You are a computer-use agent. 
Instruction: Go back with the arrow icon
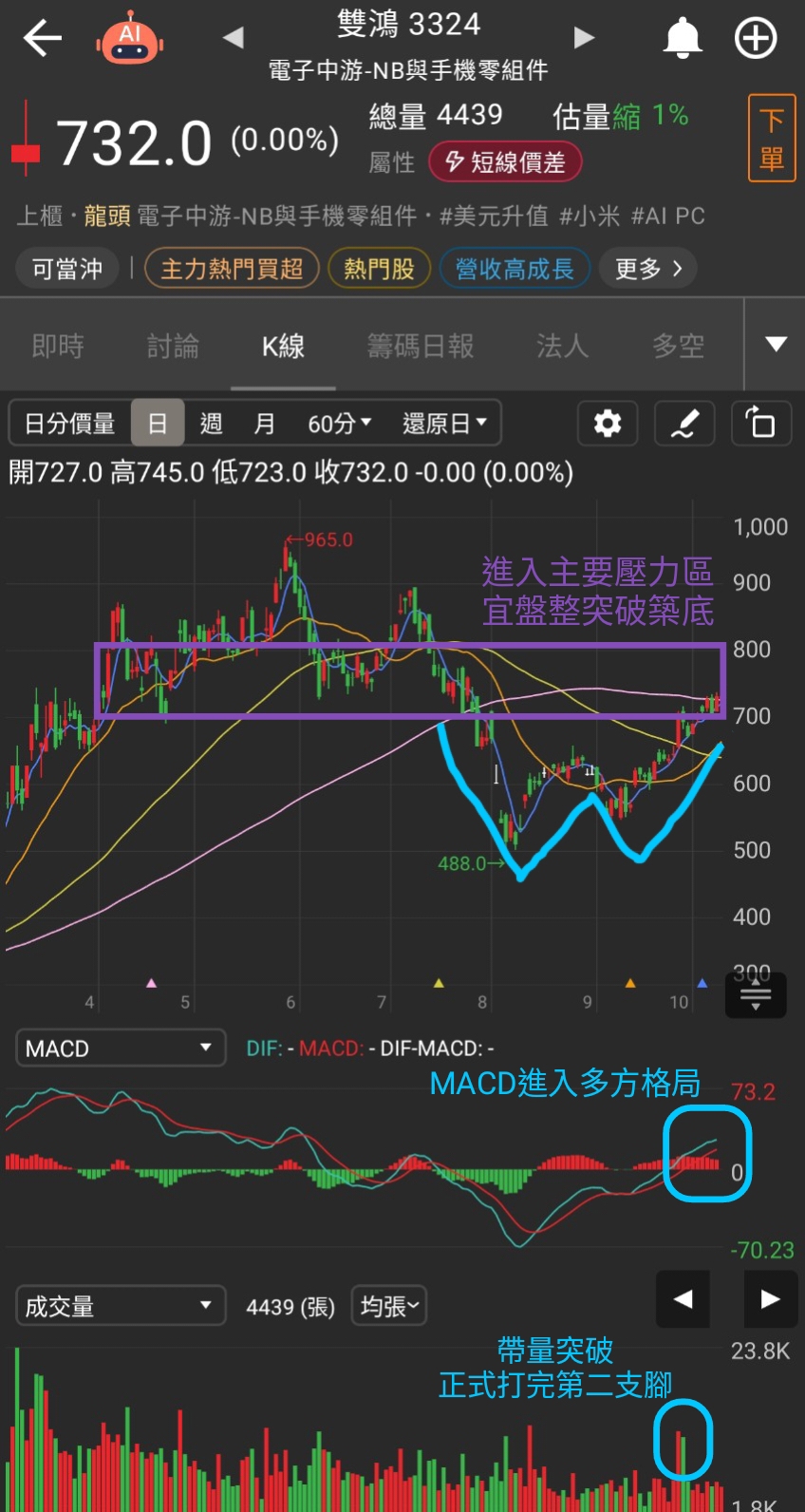pos(42,39)
